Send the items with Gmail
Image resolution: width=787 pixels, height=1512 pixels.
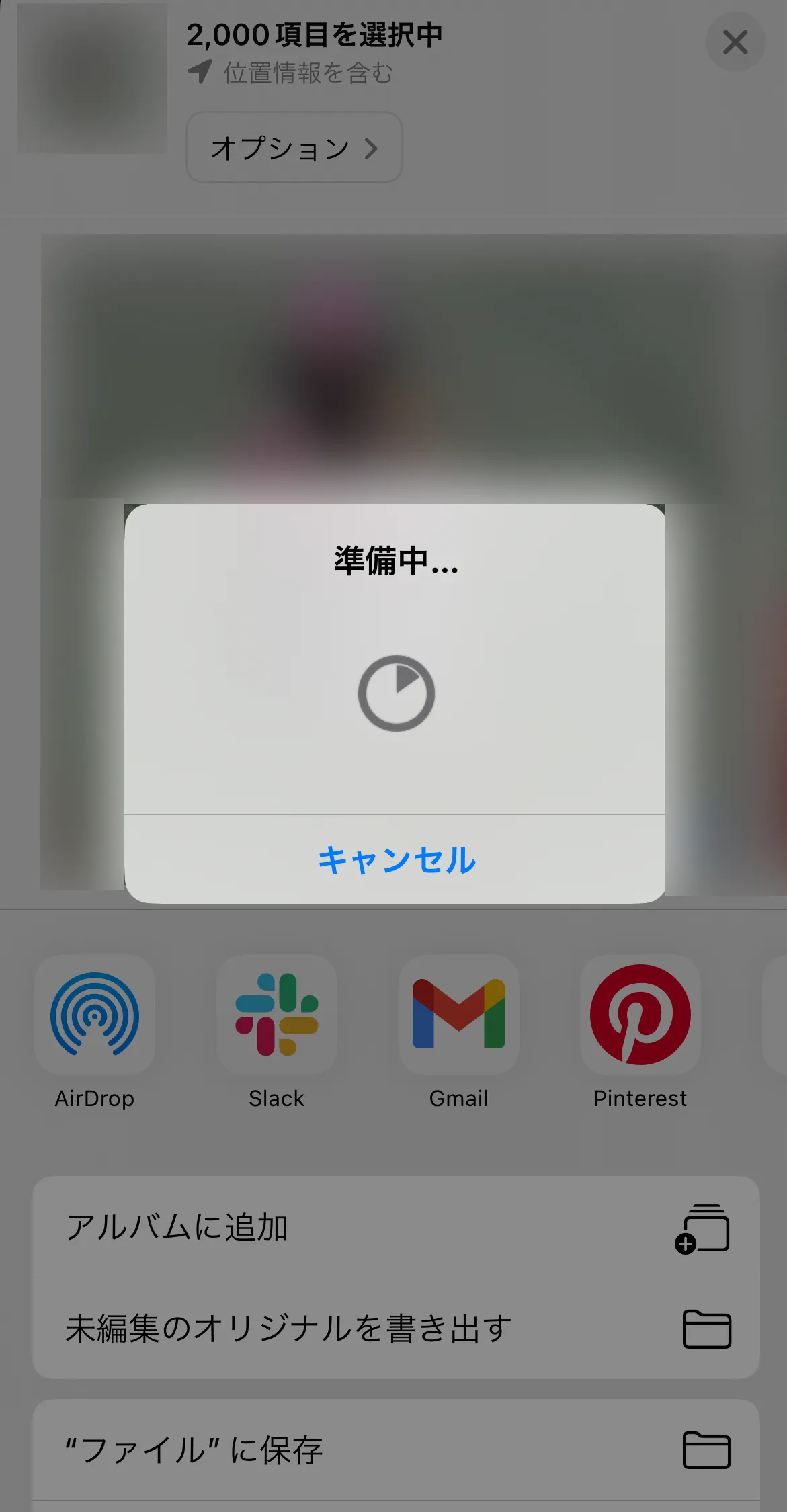point(458,1015)
